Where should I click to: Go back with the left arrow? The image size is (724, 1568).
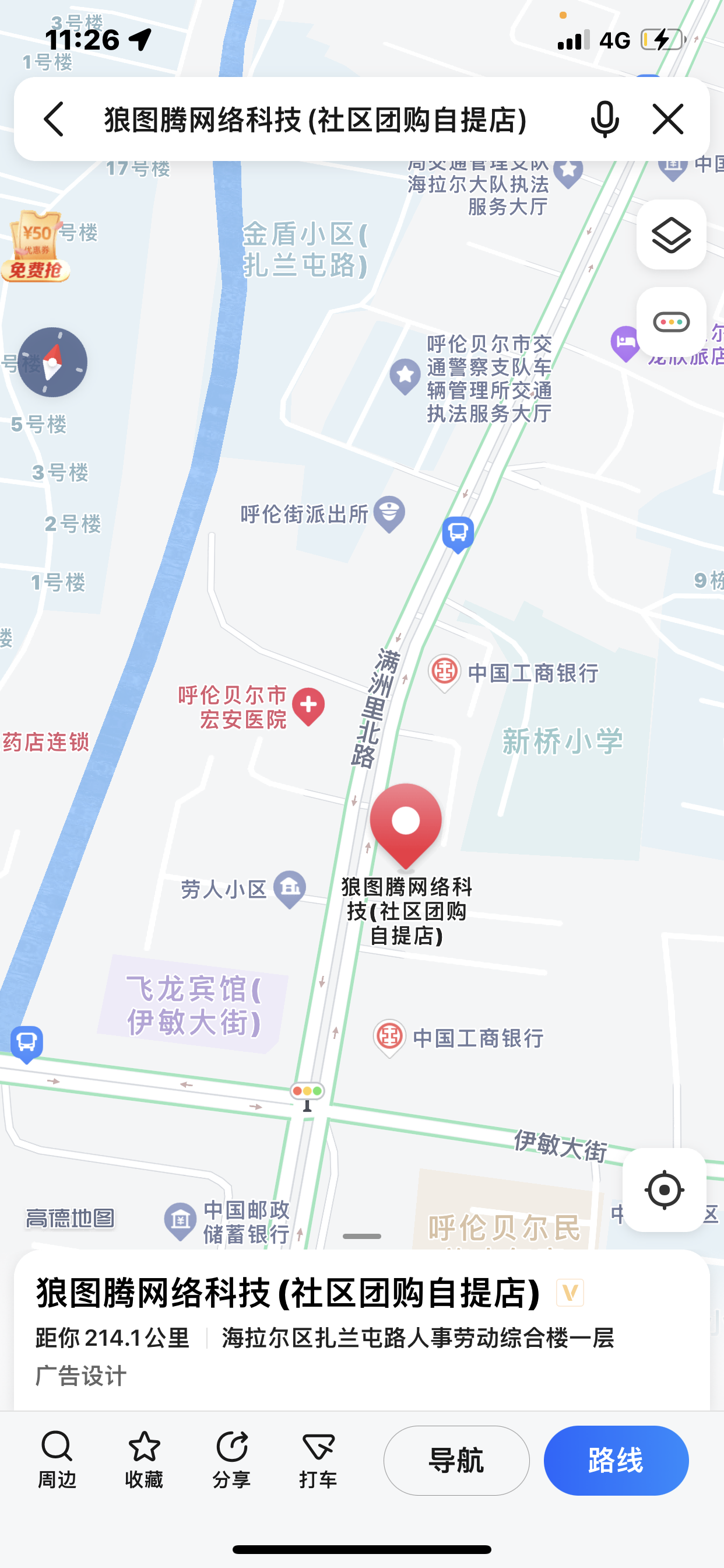pos(54,118)
